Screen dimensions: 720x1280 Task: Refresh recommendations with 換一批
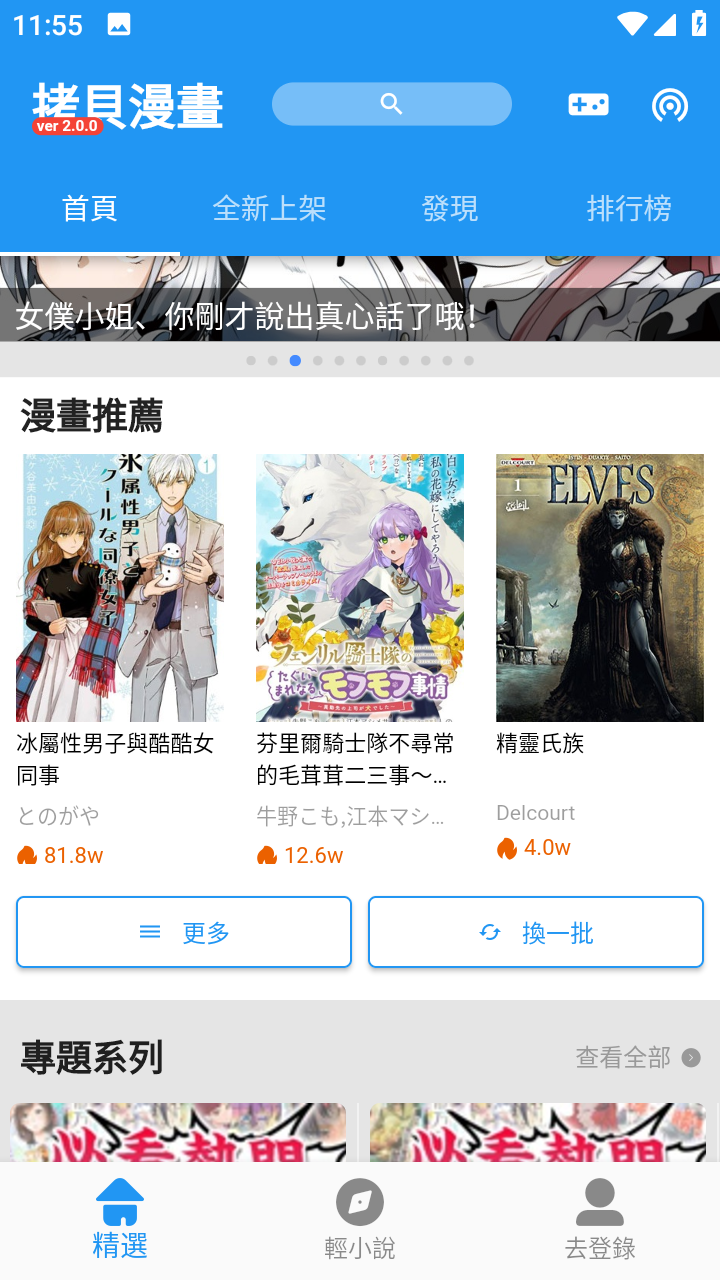(x=536, y=932)
